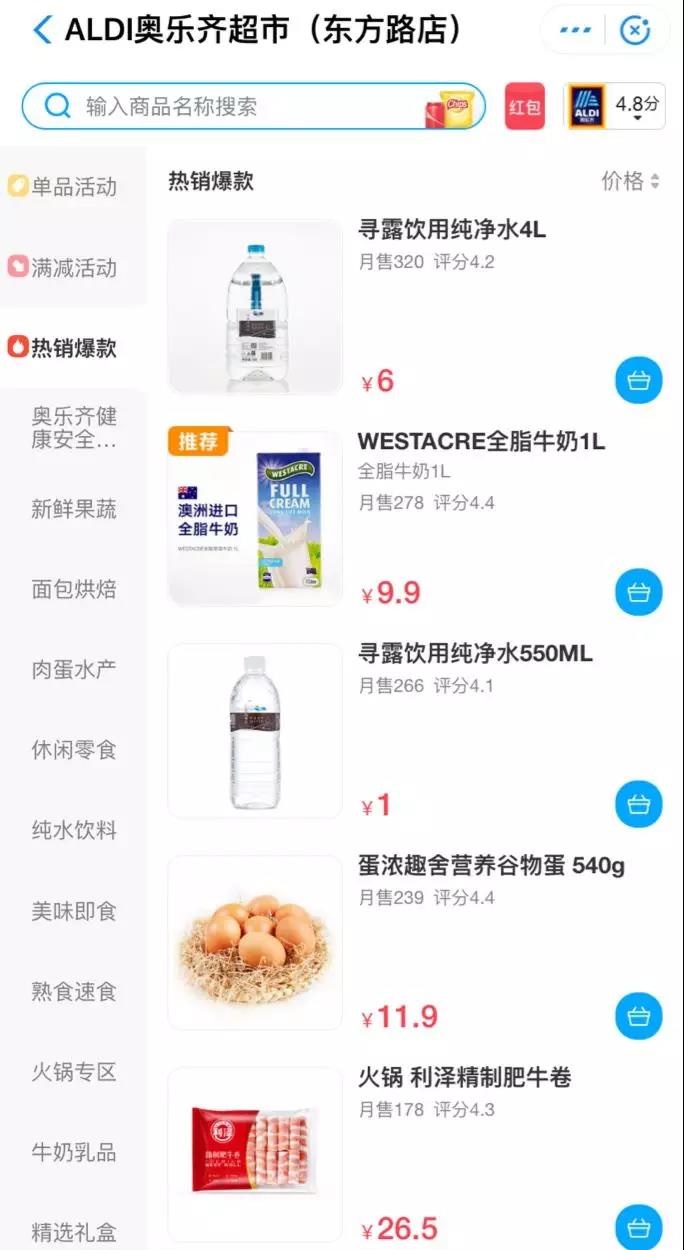The image size is (684, 1250).
Task: Close the mini program
Action: click(635, 30)
